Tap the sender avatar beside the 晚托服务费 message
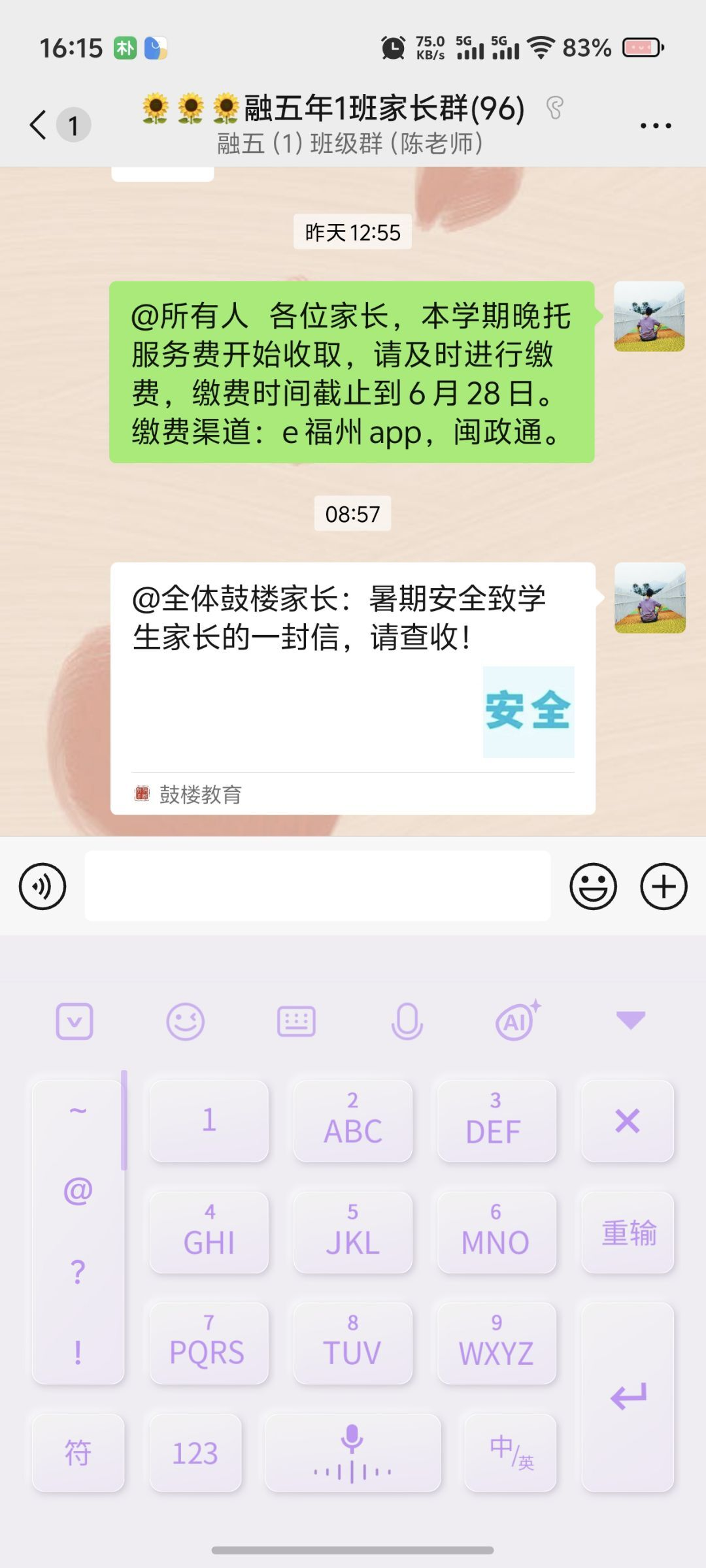Viewport: 706px width, 1568px height. (649, 317)
